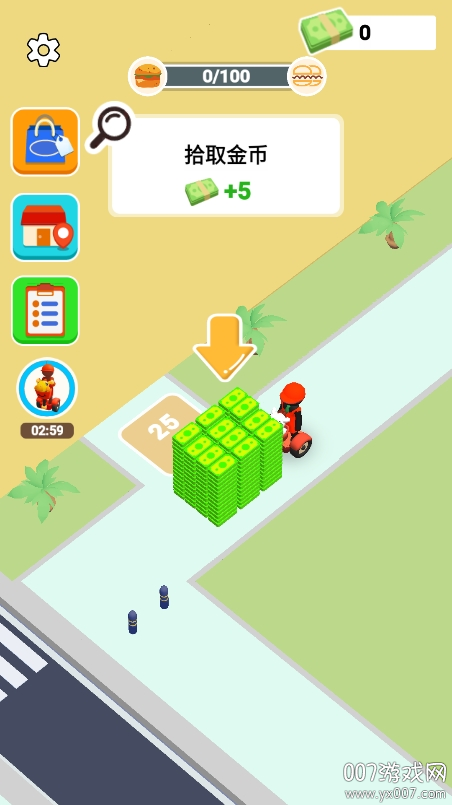Open the clipboard task list button

tap(45, 311)
